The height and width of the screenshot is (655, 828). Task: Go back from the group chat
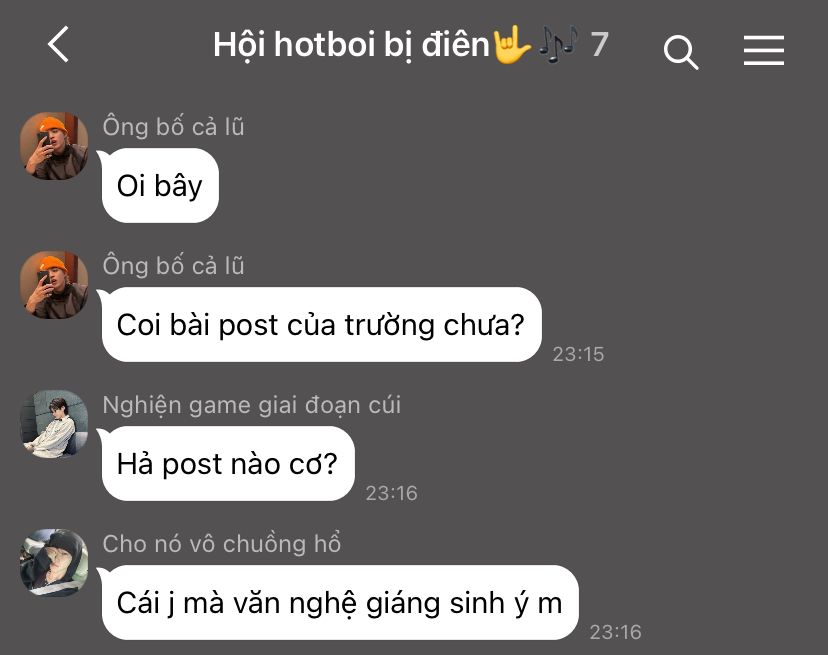click(x=59, y=45)
